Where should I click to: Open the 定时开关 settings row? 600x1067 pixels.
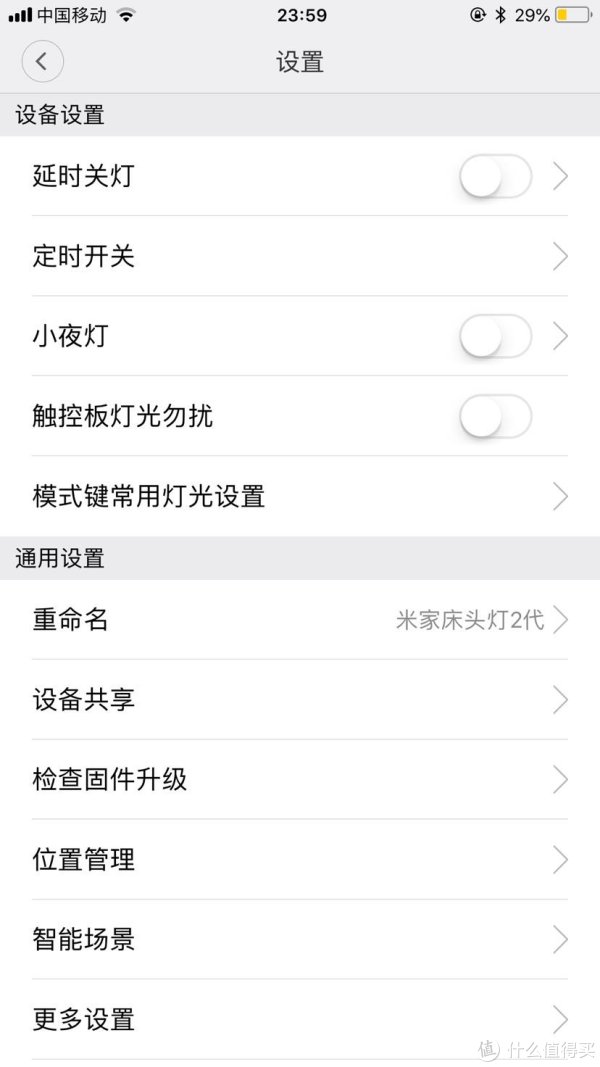300,257
